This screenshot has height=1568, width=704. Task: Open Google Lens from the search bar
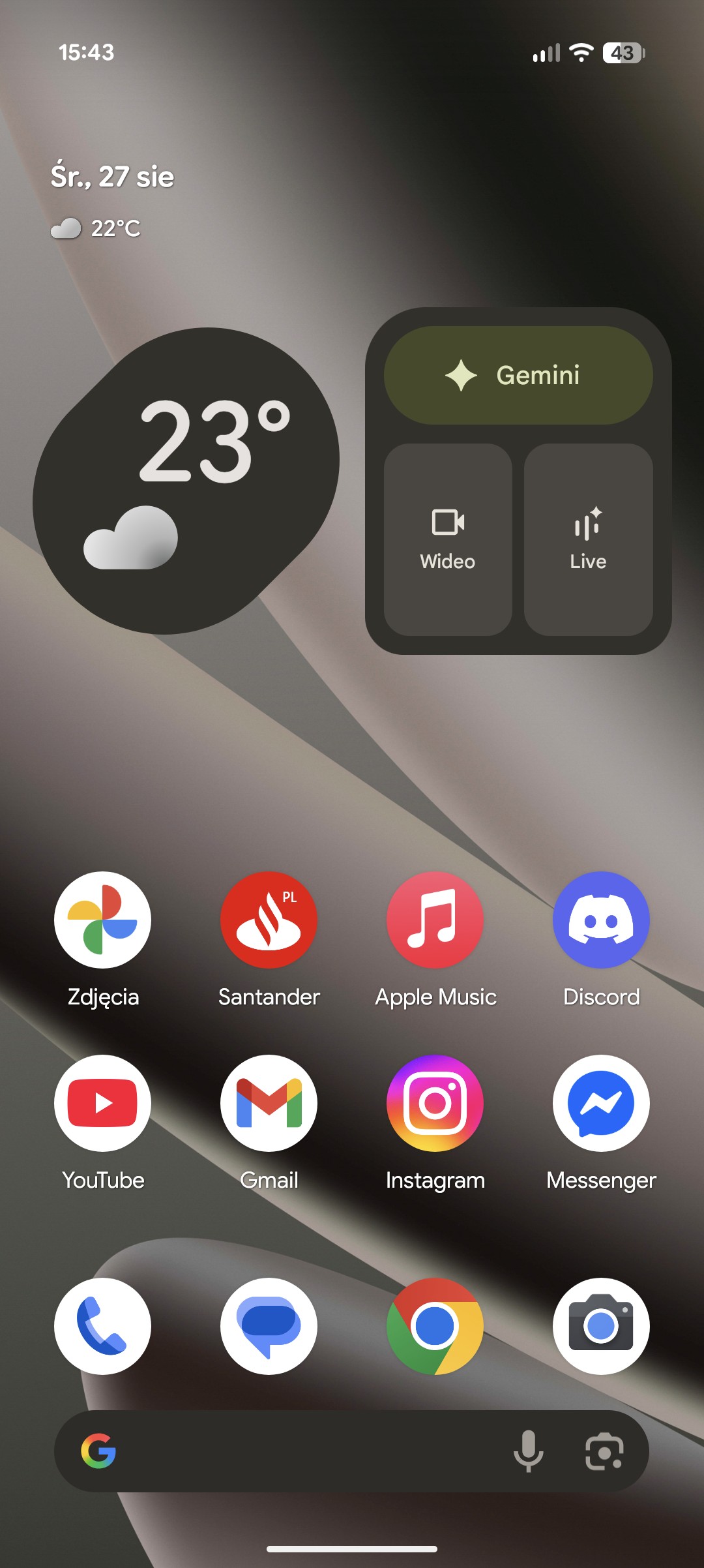point(604,1452)
